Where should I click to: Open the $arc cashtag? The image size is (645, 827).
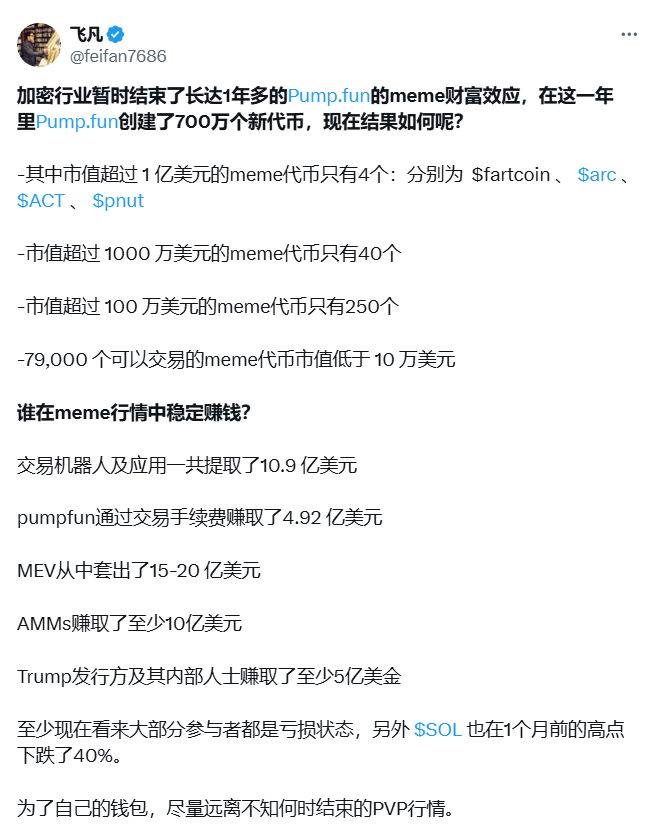tap(596, 174)
